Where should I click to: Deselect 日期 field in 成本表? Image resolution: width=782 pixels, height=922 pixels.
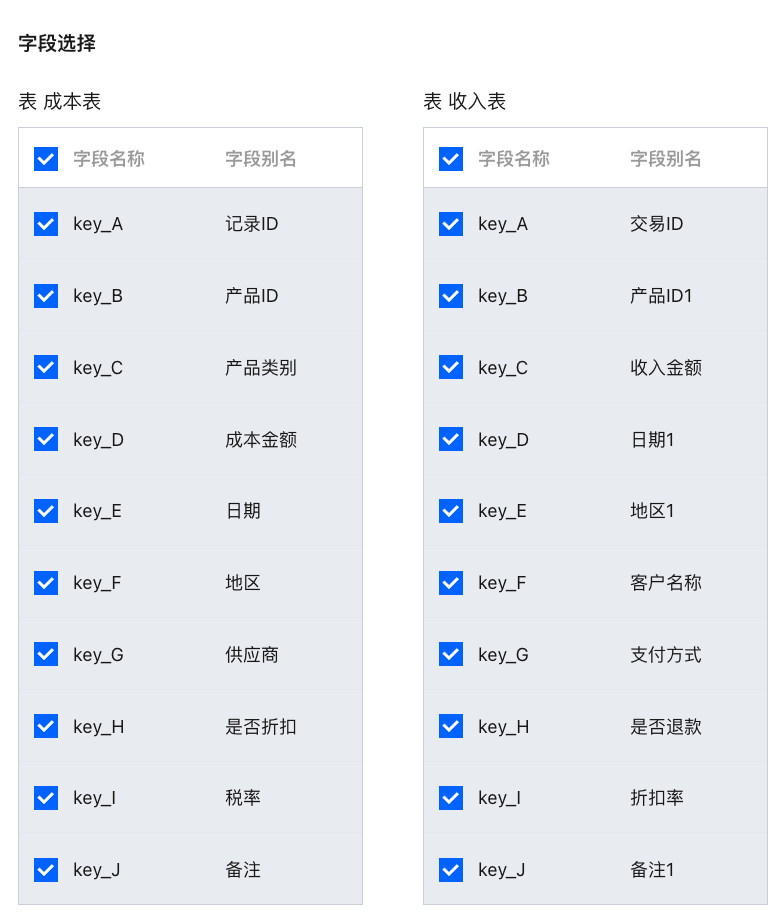point(46,511)
